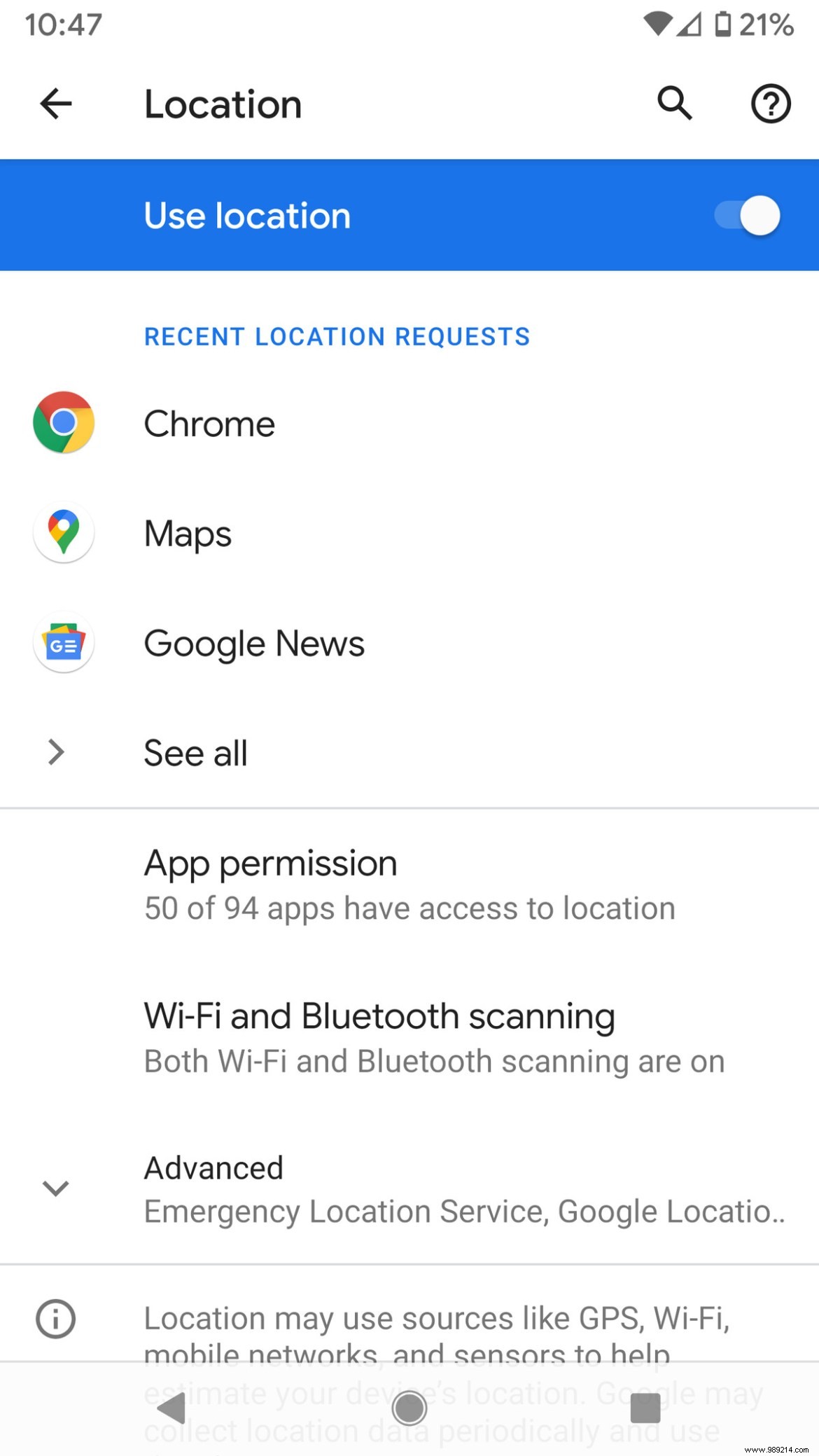Tap the info icon near the disclaimer

coord(55,1318)
